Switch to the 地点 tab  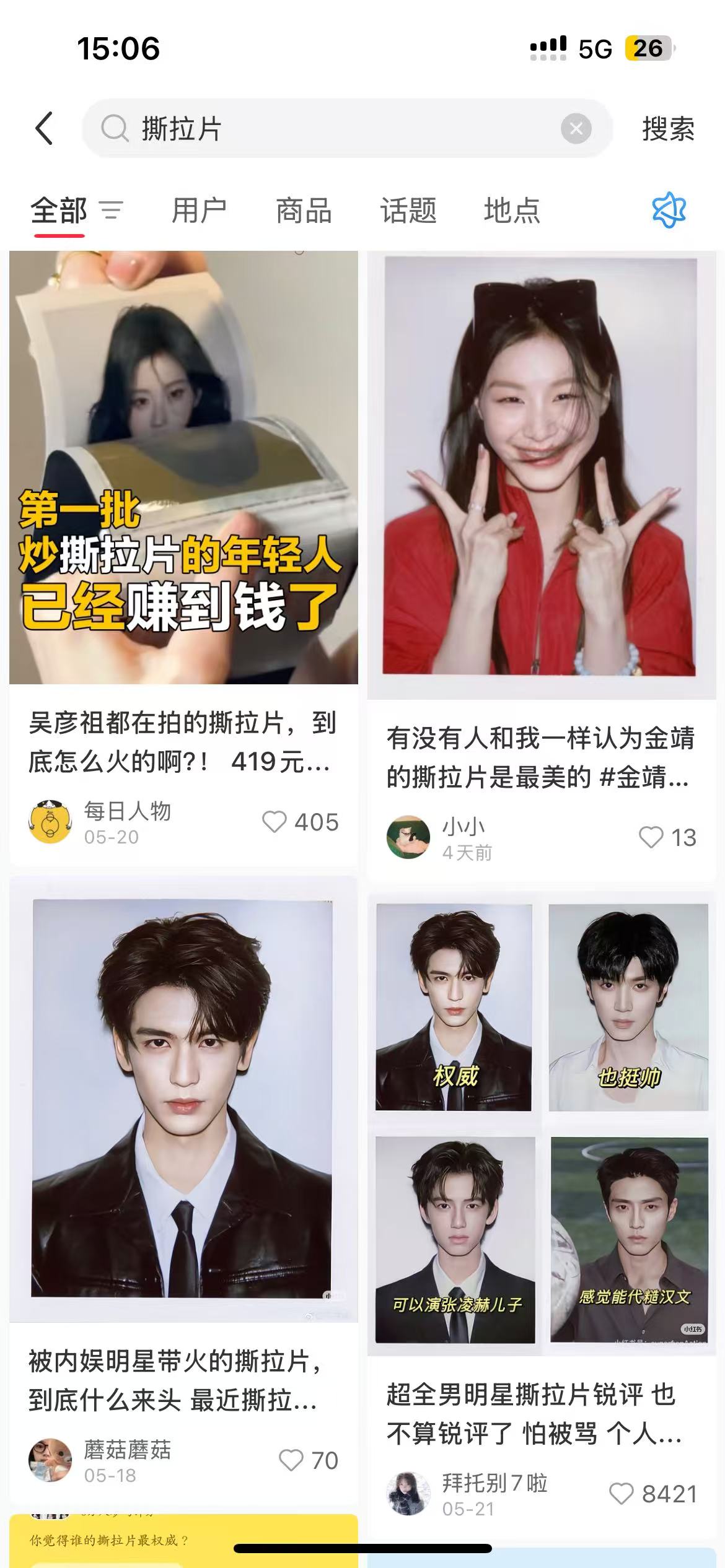(x=512, y=211)
